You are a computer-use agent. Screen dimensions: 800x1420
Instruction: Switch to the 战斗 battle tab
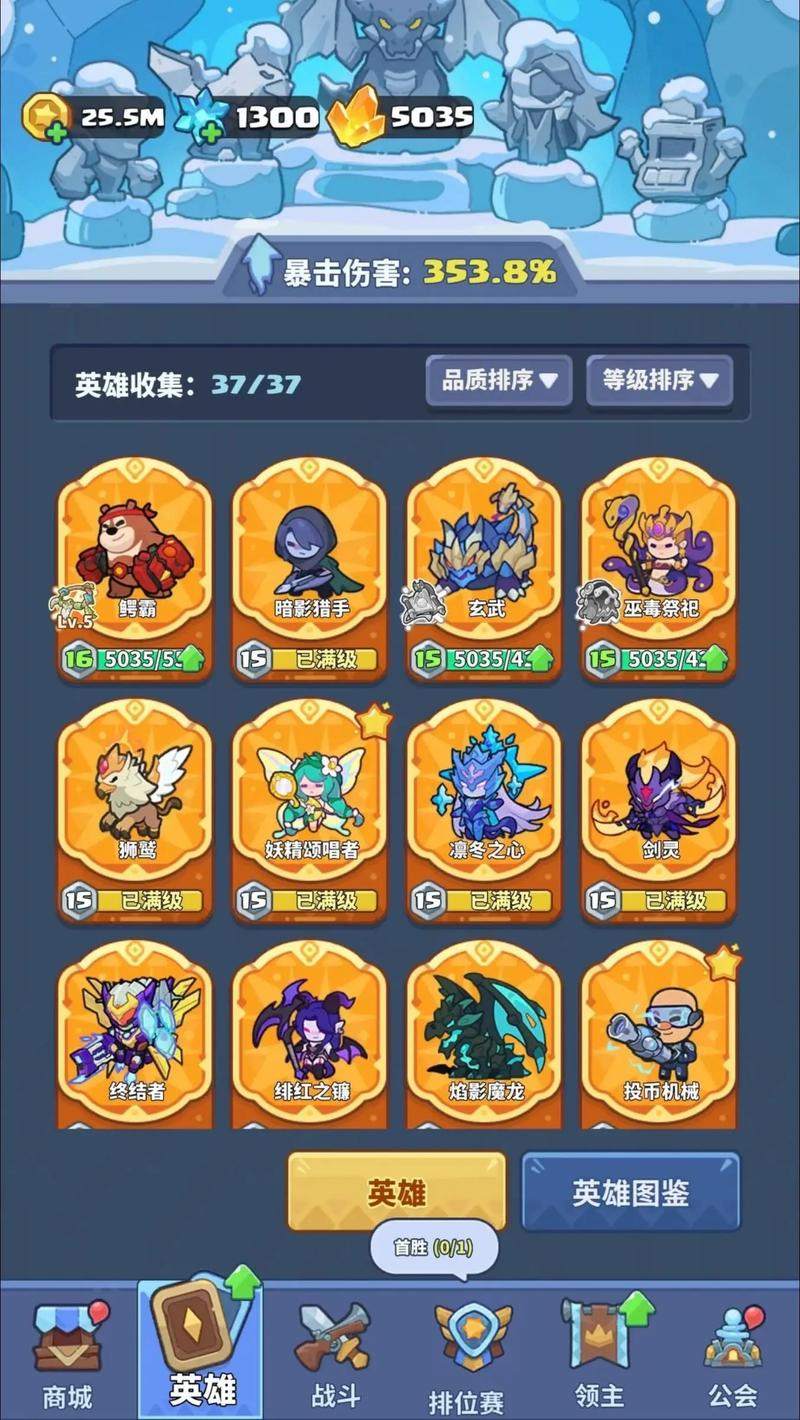pyautogui.click(x=335, y=1352)
